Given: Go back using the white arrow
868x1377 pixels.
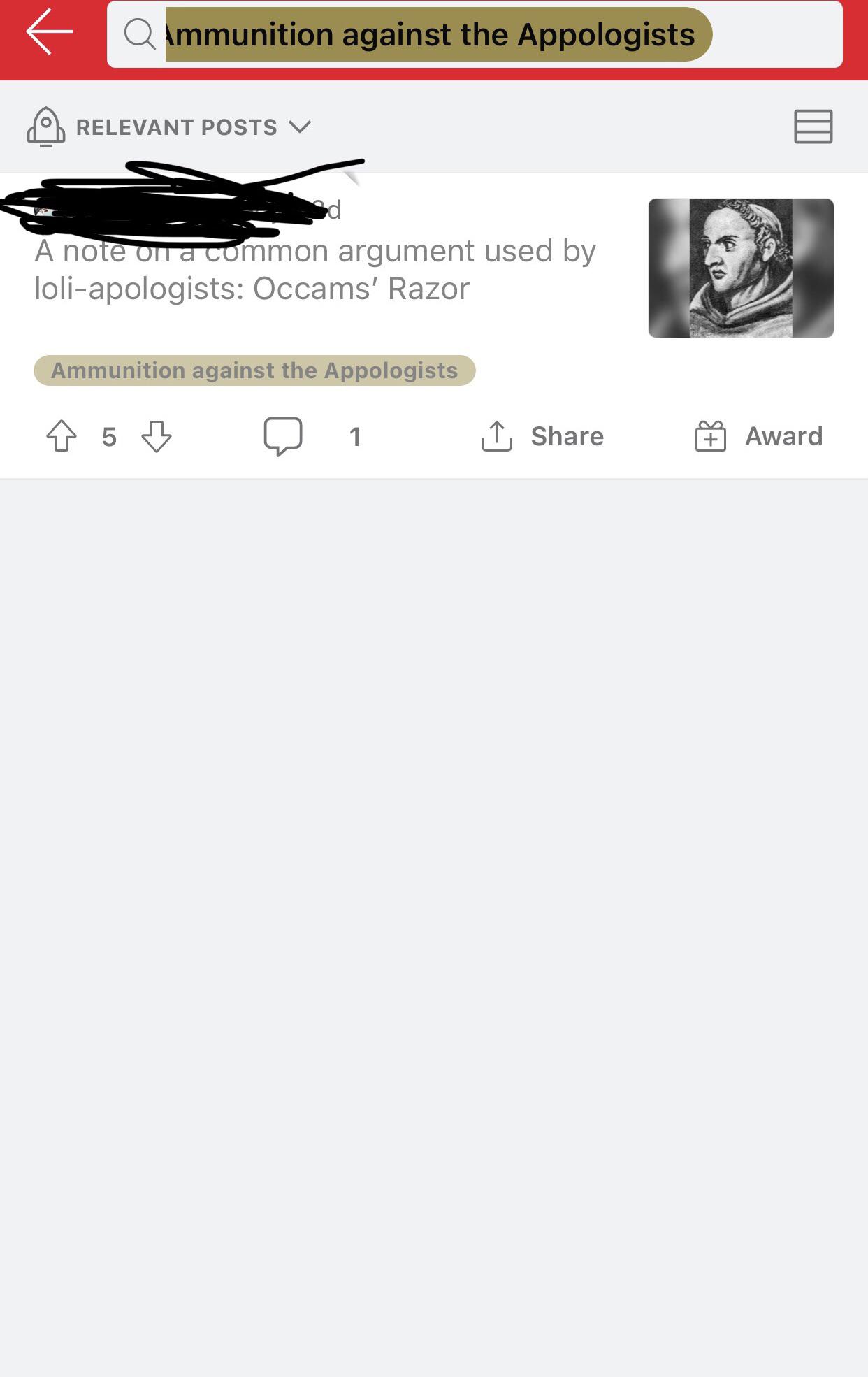Looking at the screenshot, I should click(x=49, y=32).
